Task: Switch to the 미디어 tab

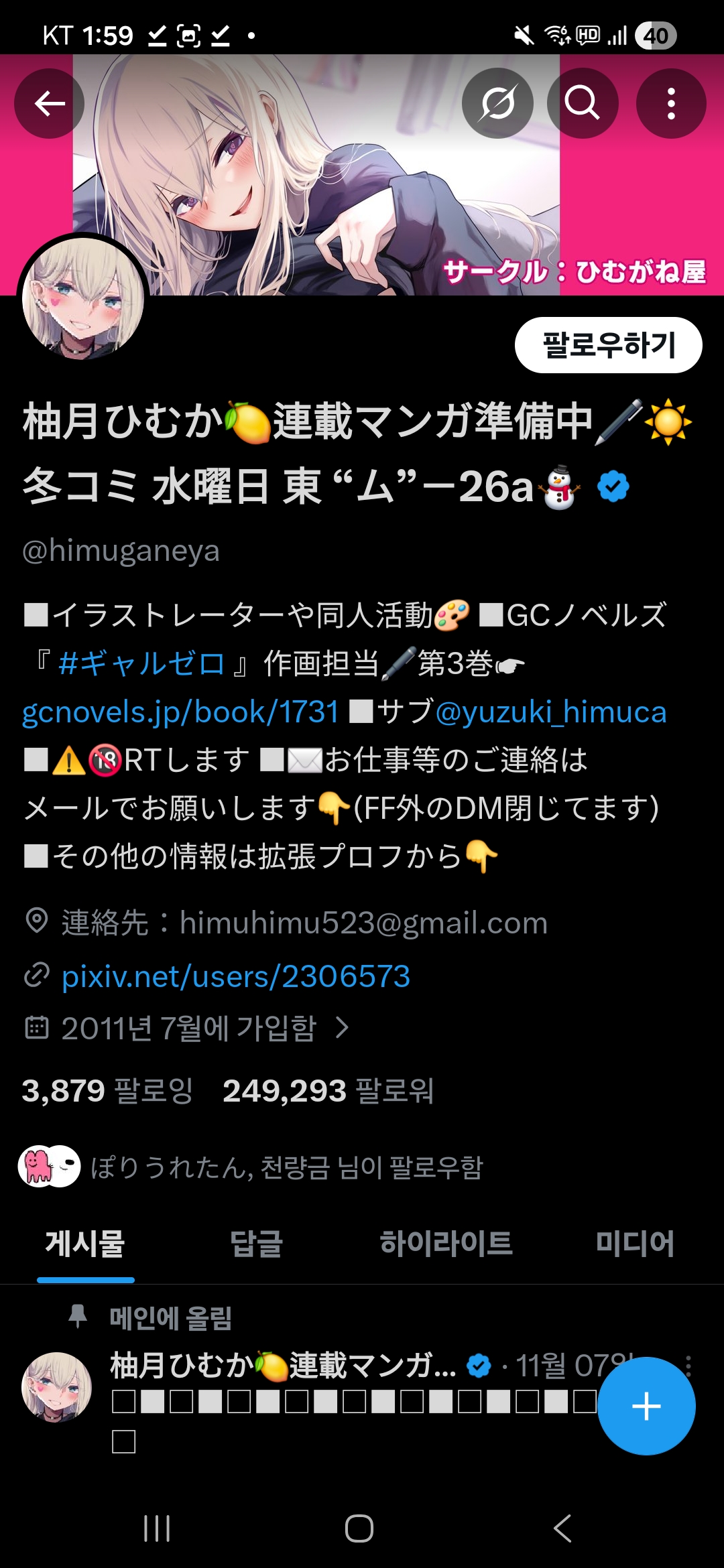Action: tap(634, 1244)
